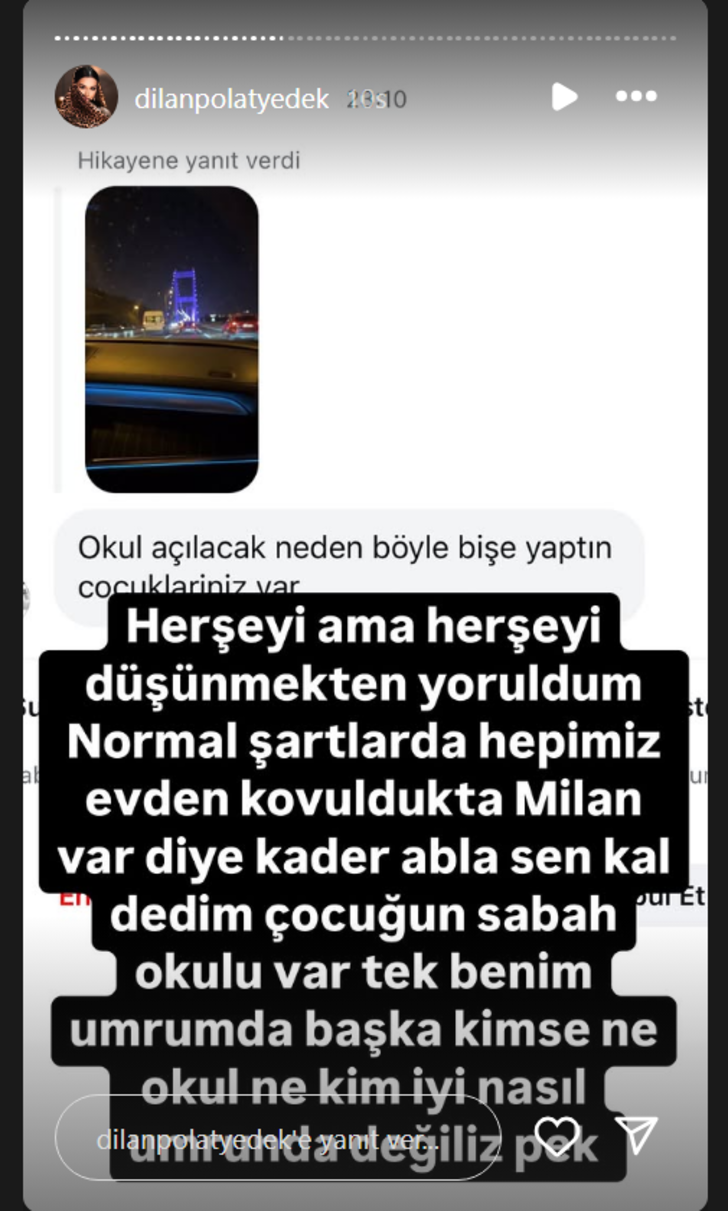Tap the heart icon near the reply bar
This screenshot has width=728, height=1211.
point(559,1134)
